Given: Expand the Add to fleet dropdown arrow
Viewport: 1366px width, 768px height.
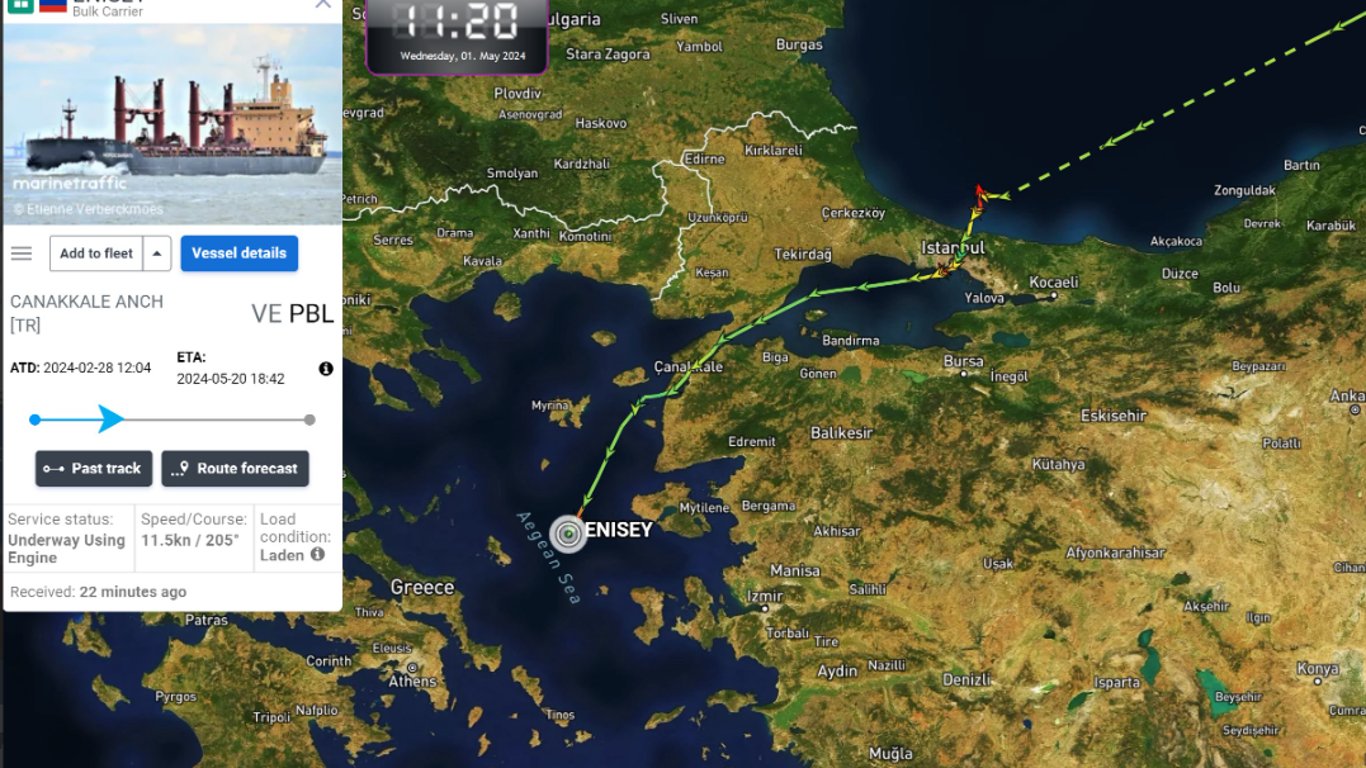Looking at the screenshot, I should [157, 253].
